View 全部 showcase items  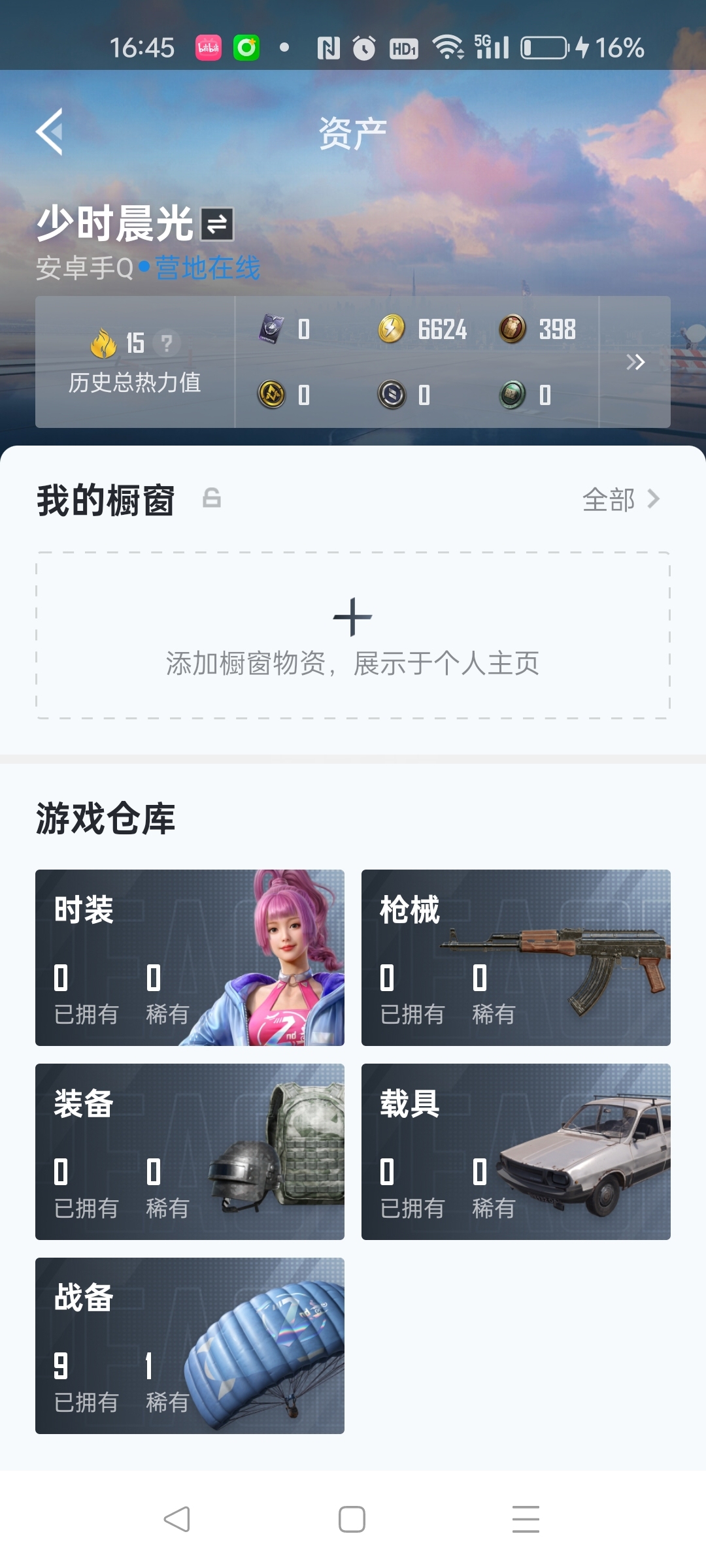tap(620, 500)
